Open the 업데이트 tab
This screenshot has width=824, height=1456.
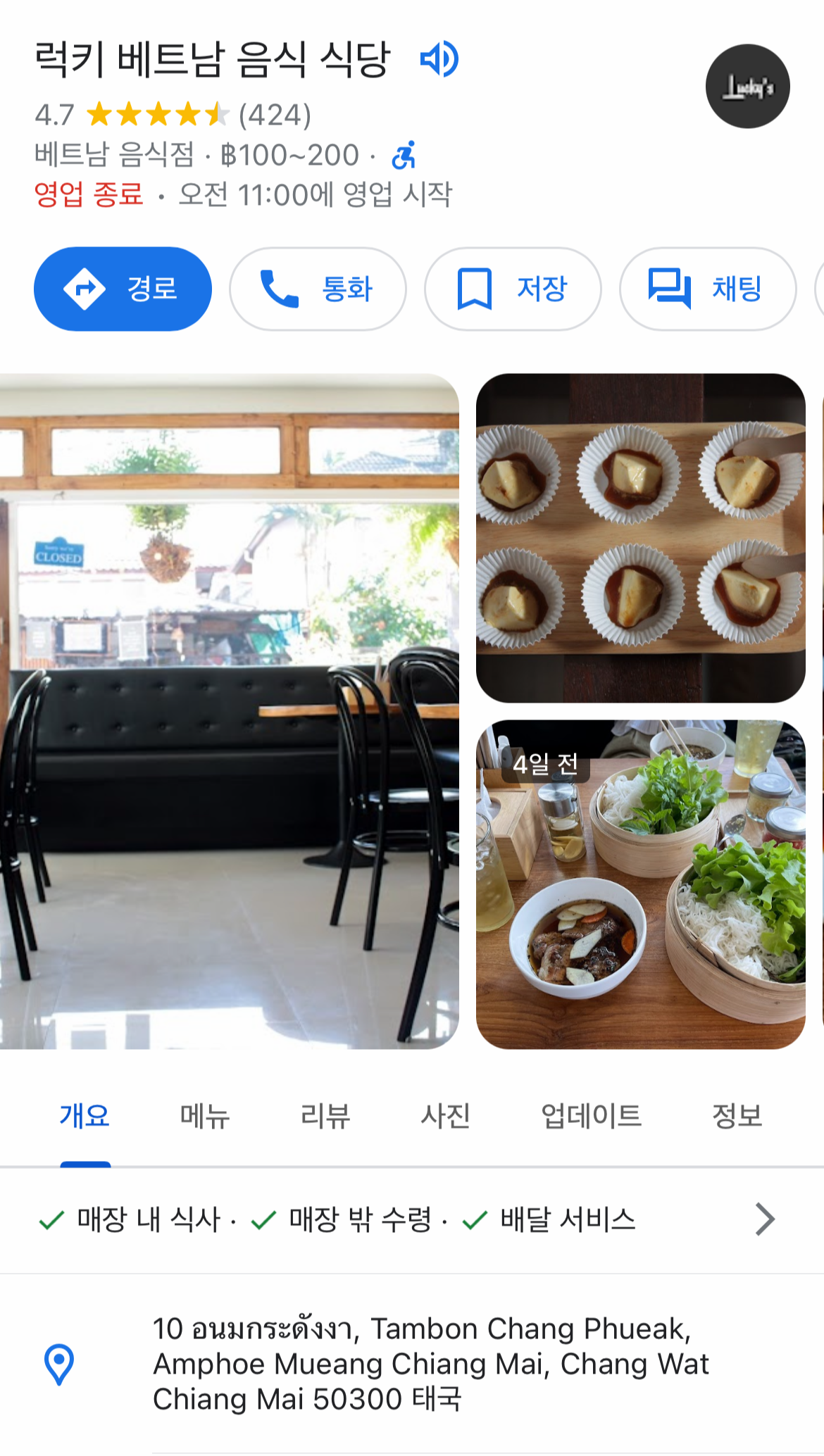tap(591, 1116)
